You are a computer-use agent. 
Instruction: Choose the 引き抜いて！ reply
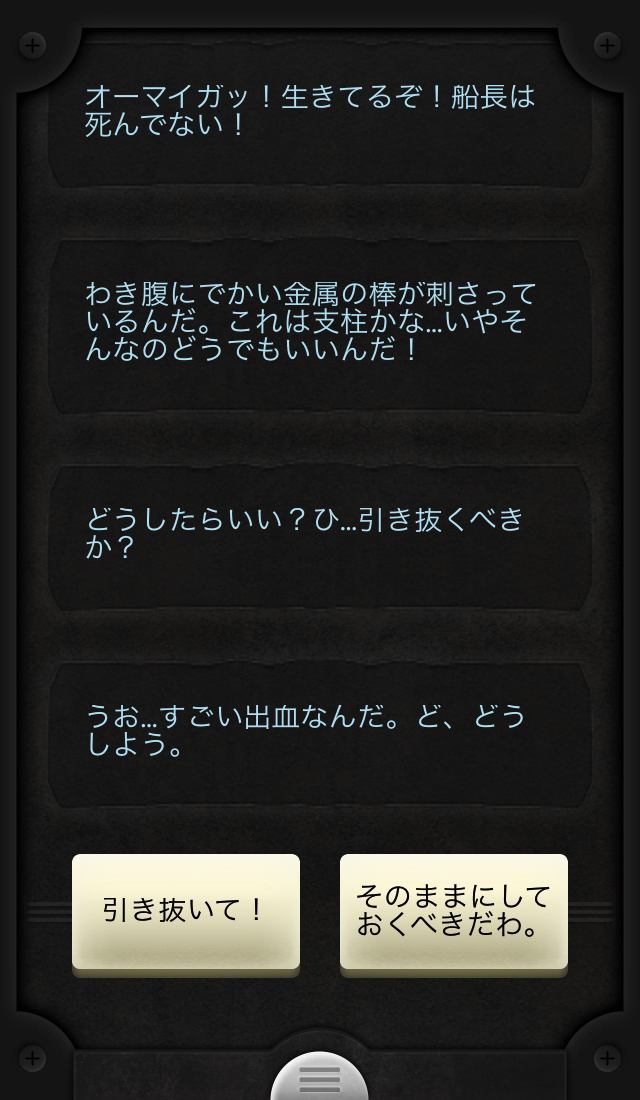click(x=186, y=911)
